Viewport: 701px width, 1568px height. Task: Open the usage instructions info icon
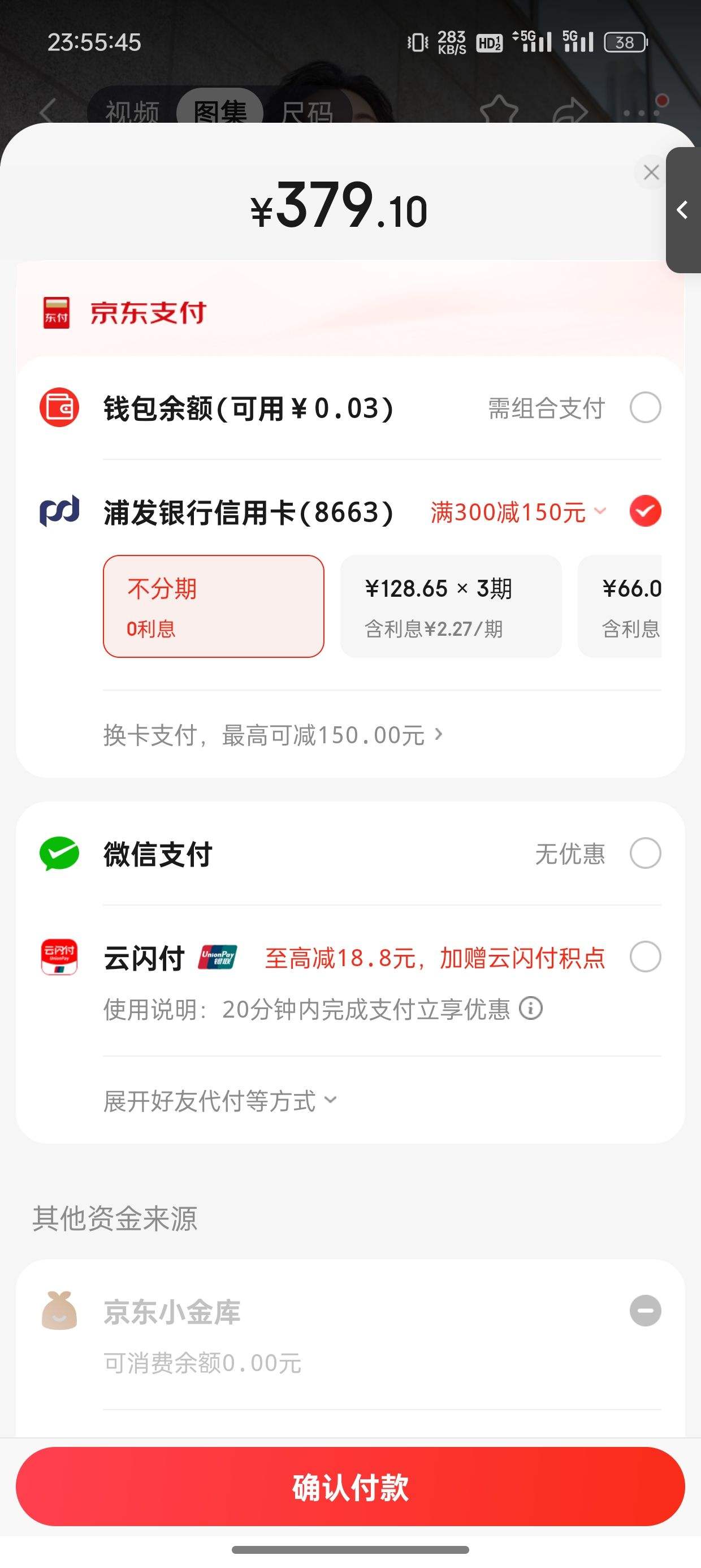[532, 1009]
